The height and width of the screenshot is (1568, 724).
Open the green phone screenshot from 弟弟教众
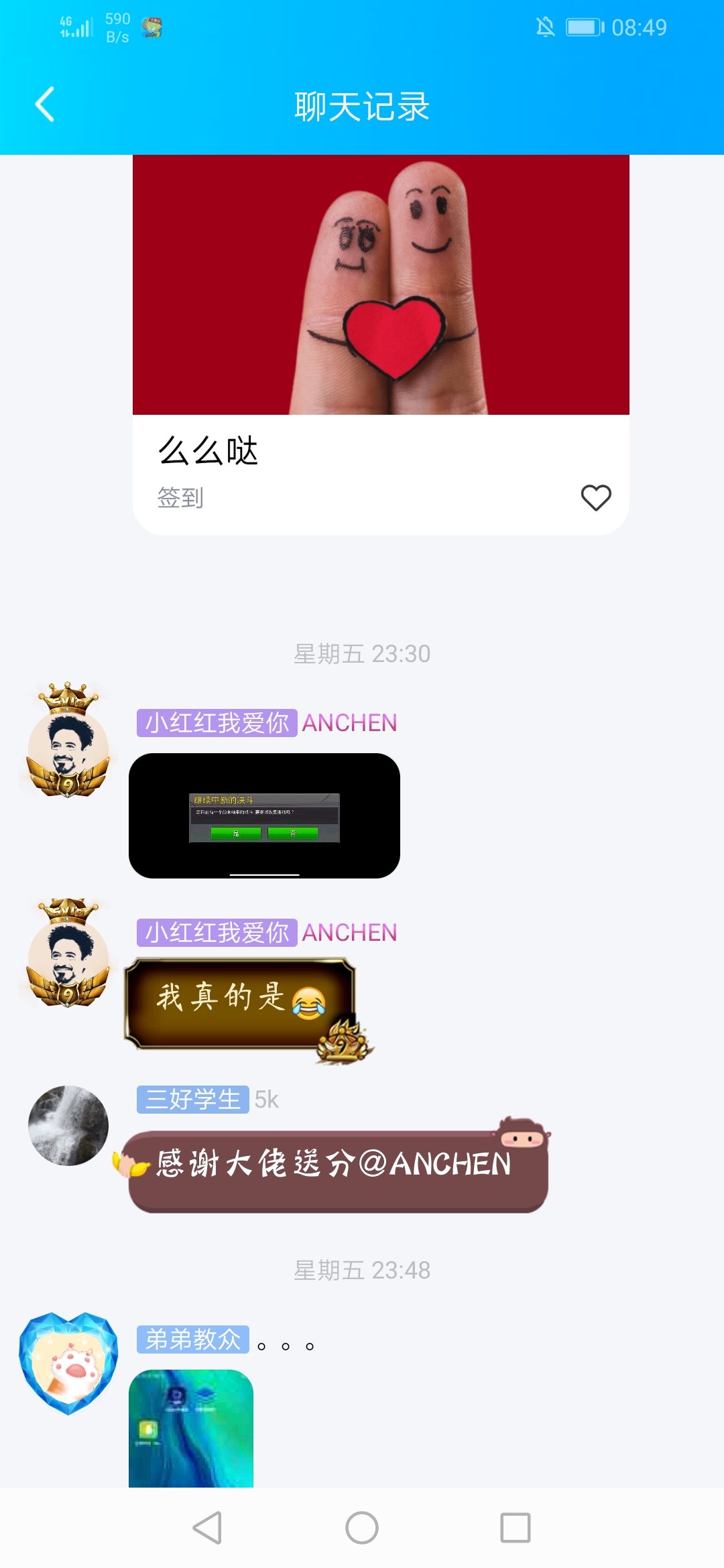point(191,1428)
